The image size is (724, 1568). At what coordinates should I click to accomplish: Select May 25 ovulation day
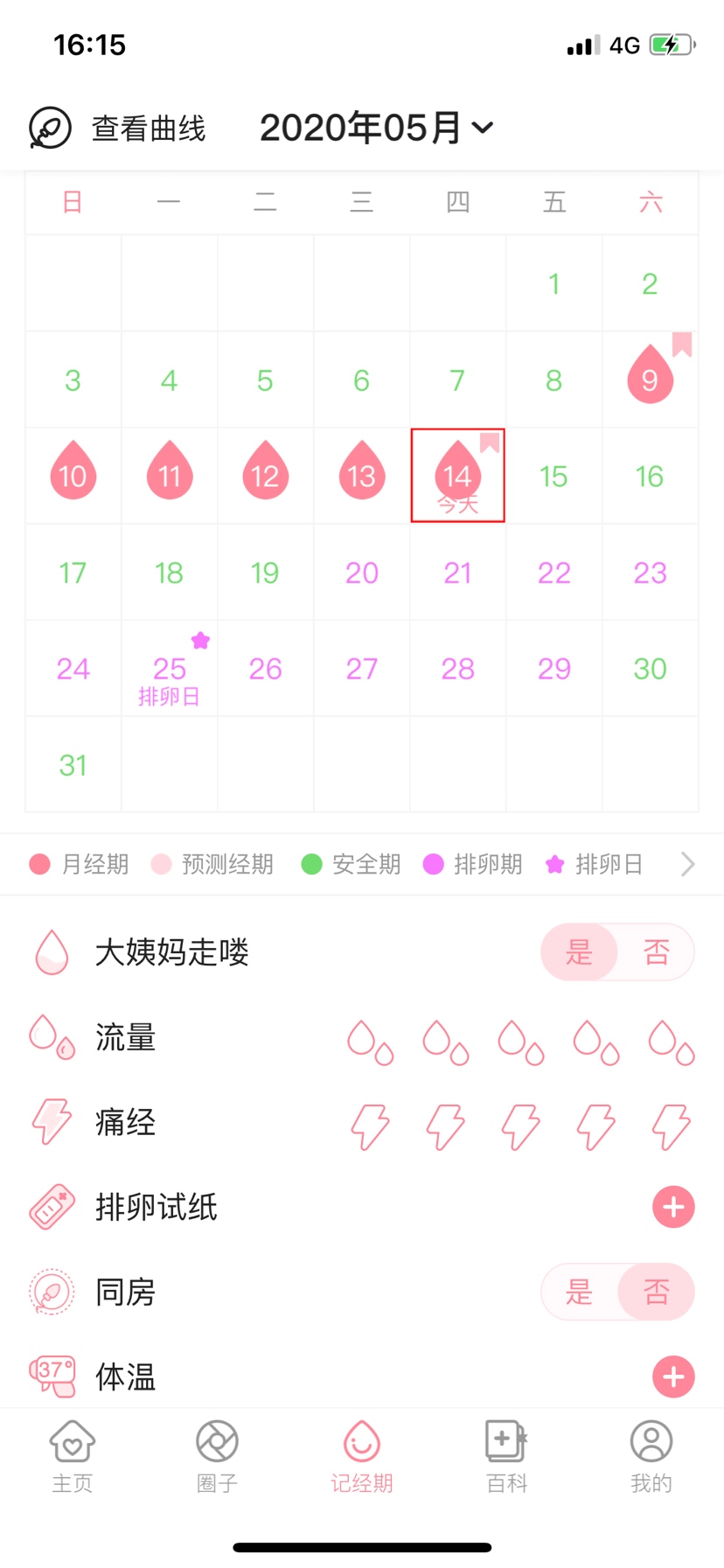(169, 670)
